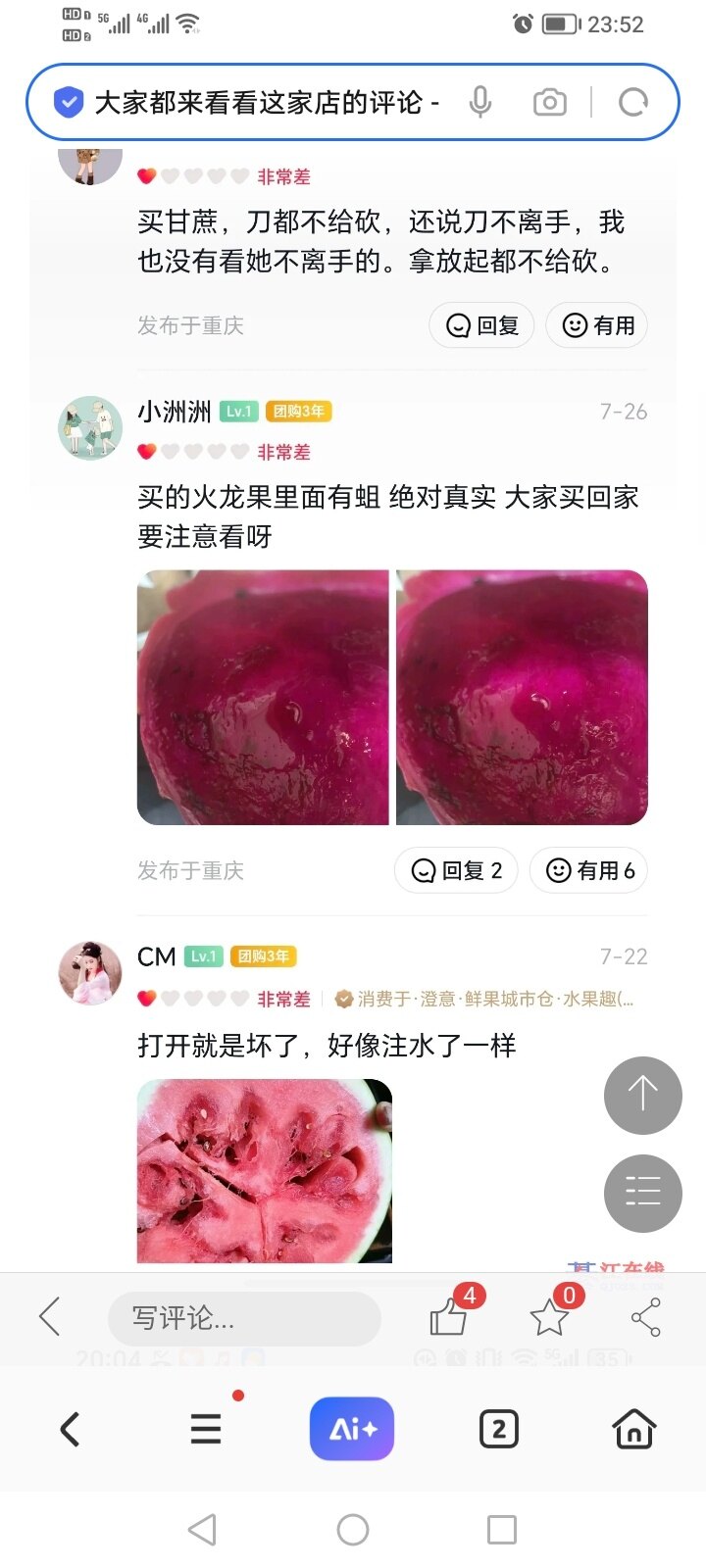The height and width of the screenshot is (1568, 706).
Task: Share this page via the share icon
Action: click(646, 1318)
